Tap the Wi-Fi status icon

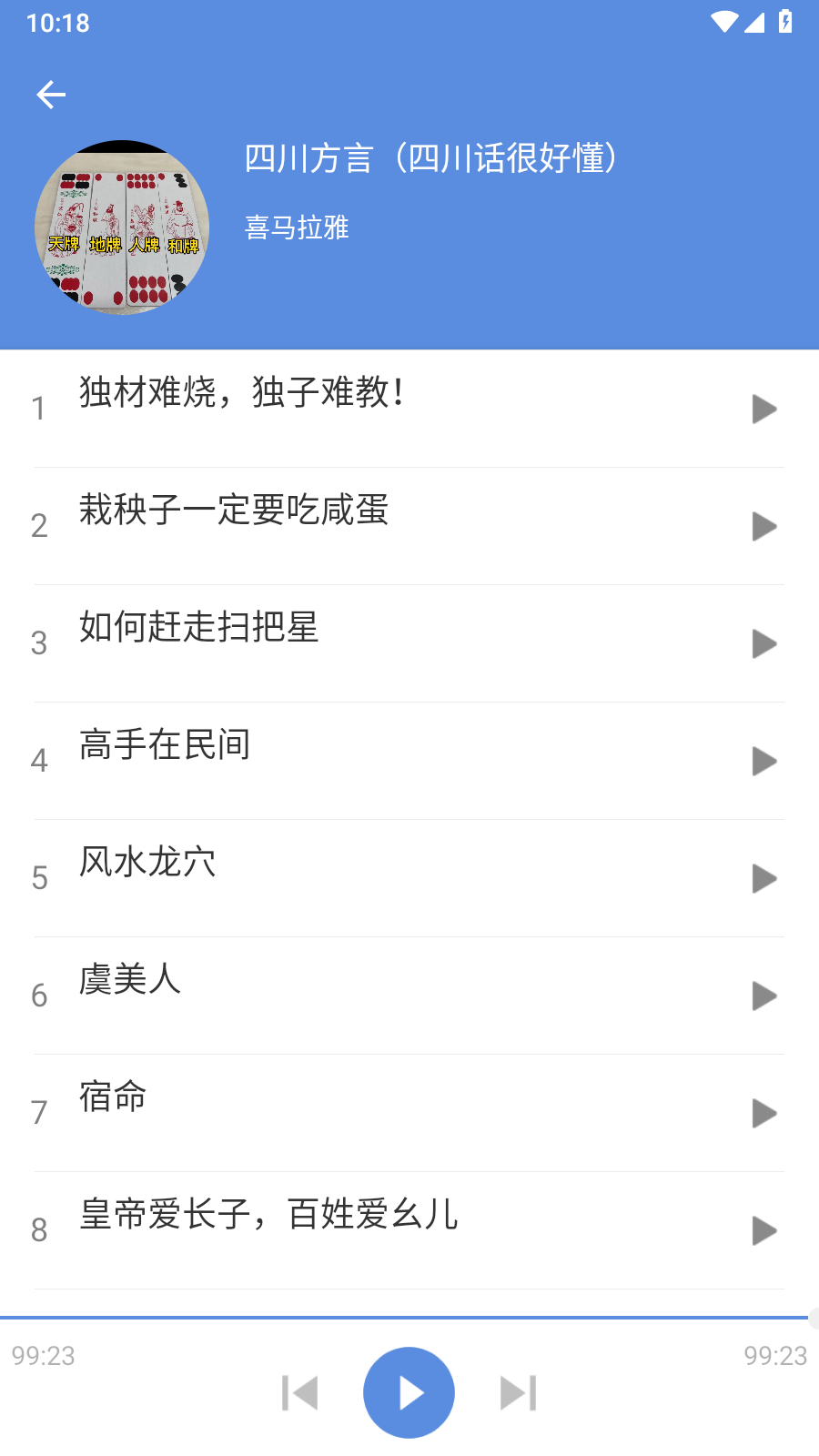click(723, 21)
